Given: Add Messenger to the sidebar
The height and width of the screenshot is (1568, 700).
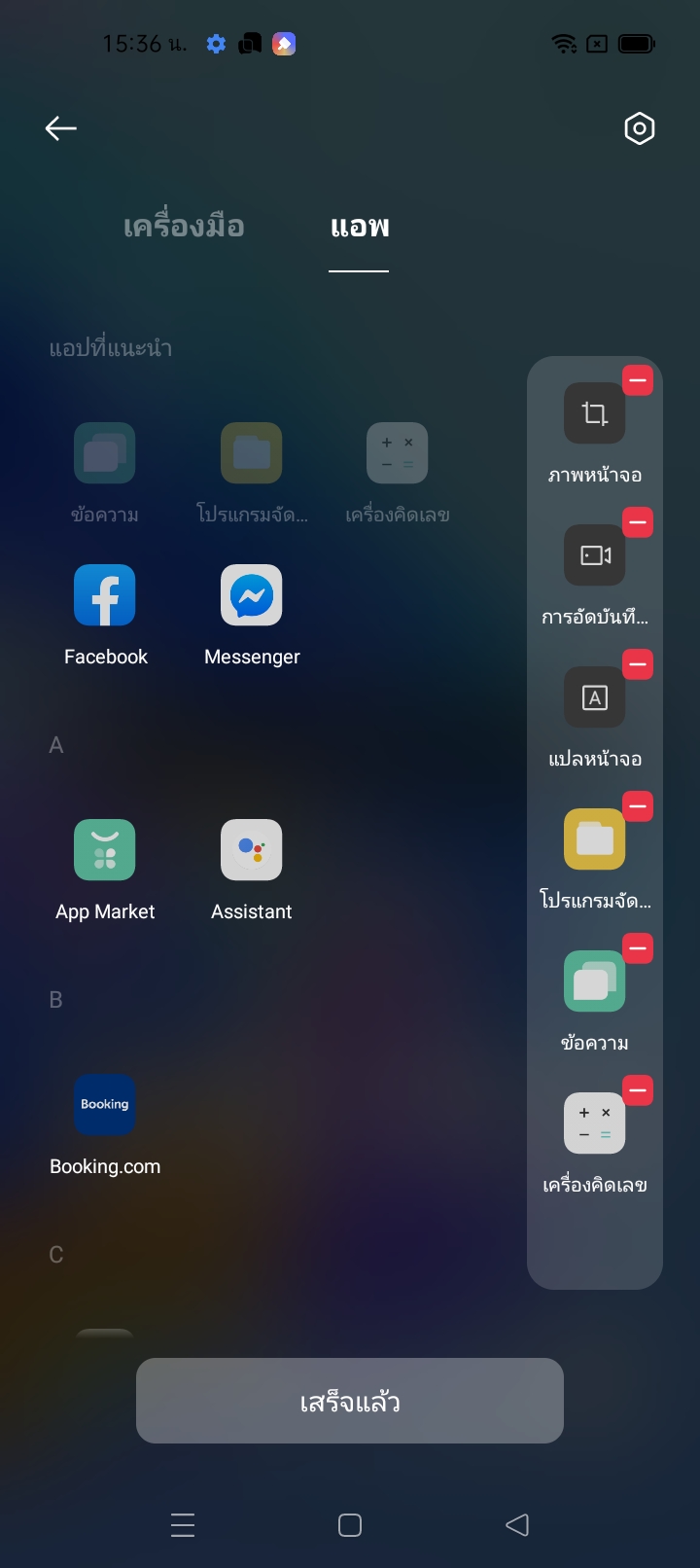Looking at the screenshot, I should pos(252,595).
